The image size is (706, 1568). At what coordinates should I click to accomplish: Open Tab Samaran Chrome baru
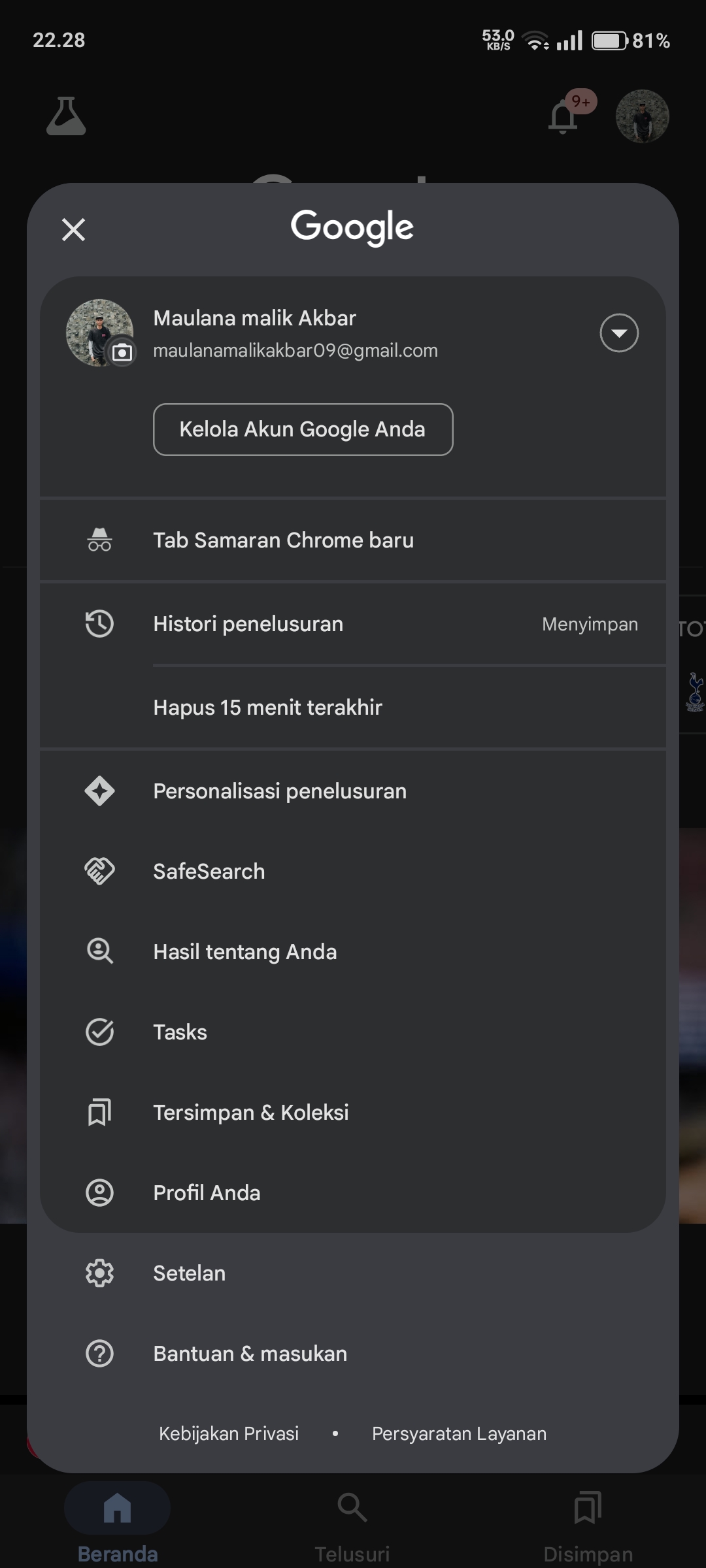[353, 540]
